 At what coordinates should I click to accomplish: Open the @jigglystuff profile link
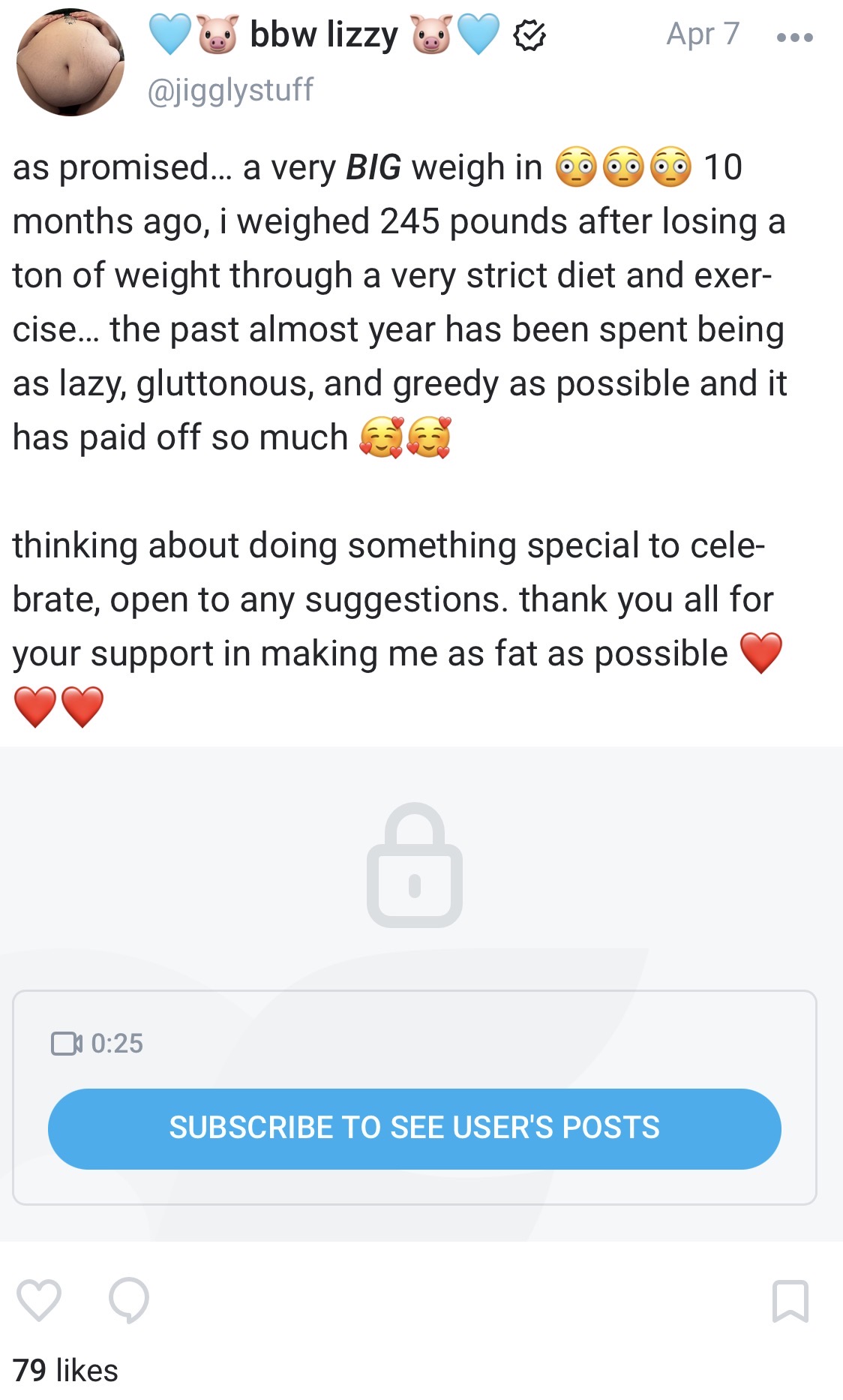(x=230, y=90)
